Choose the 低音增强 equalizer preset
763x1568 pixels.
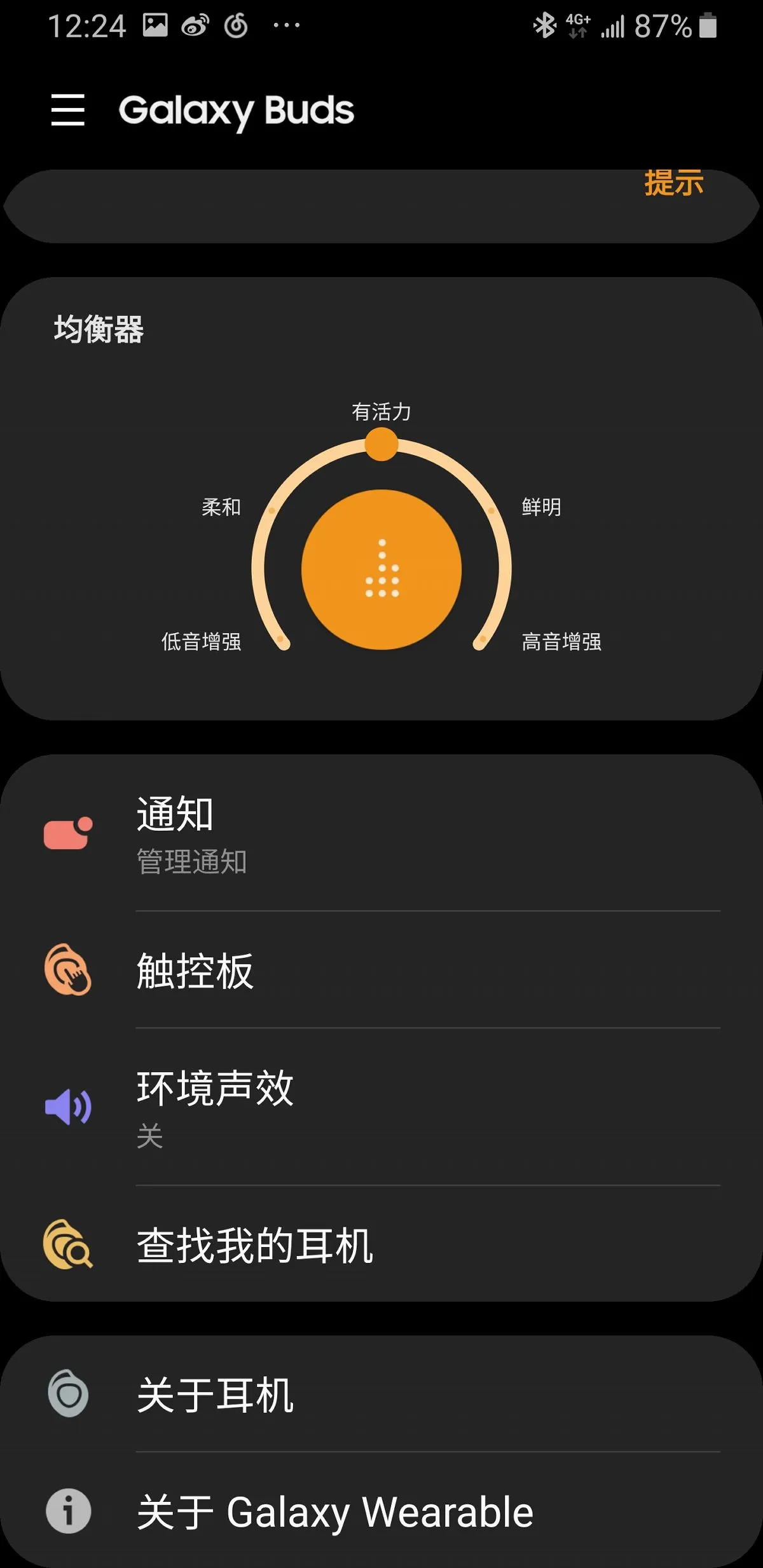(x=201, y=642)
